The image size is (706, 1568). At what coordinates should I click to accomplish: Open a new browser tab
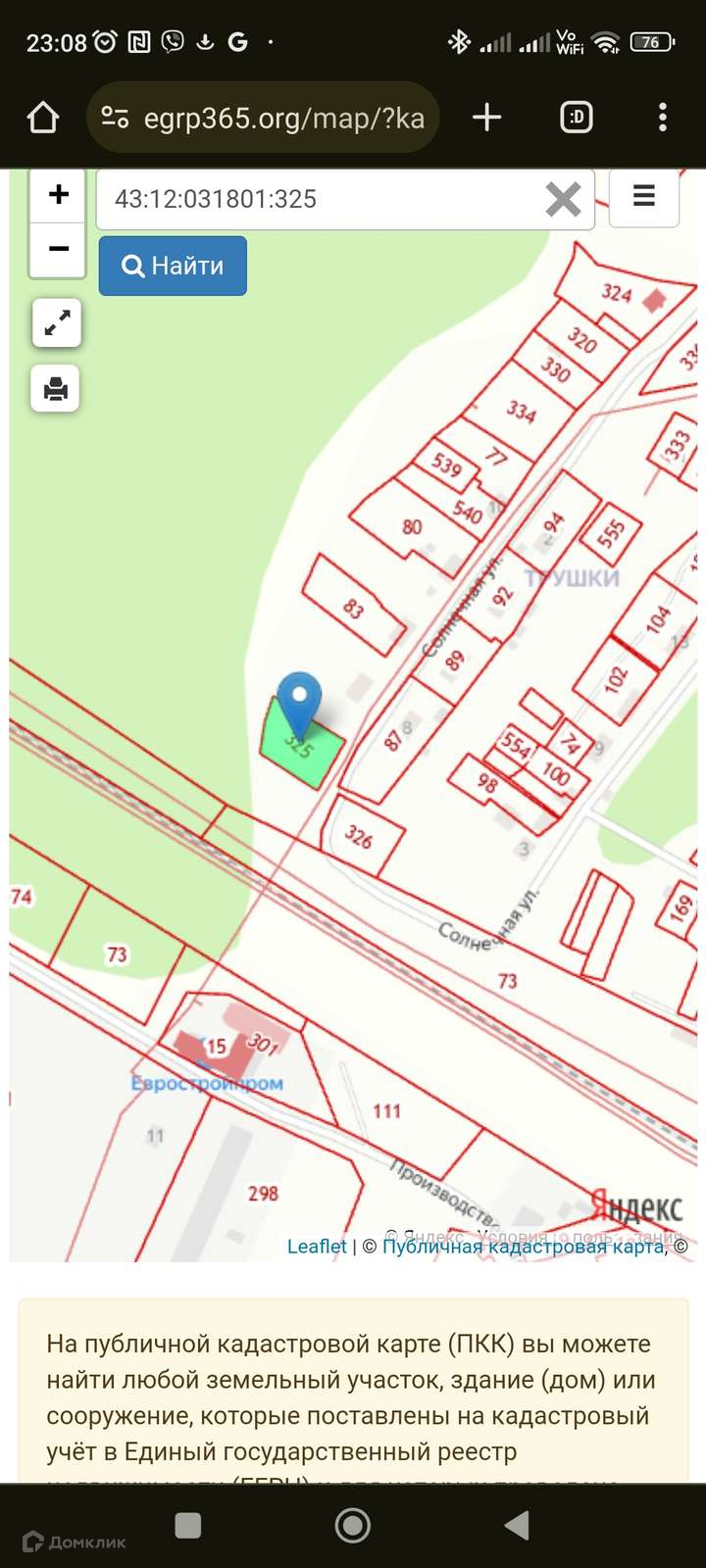[486, 119]
